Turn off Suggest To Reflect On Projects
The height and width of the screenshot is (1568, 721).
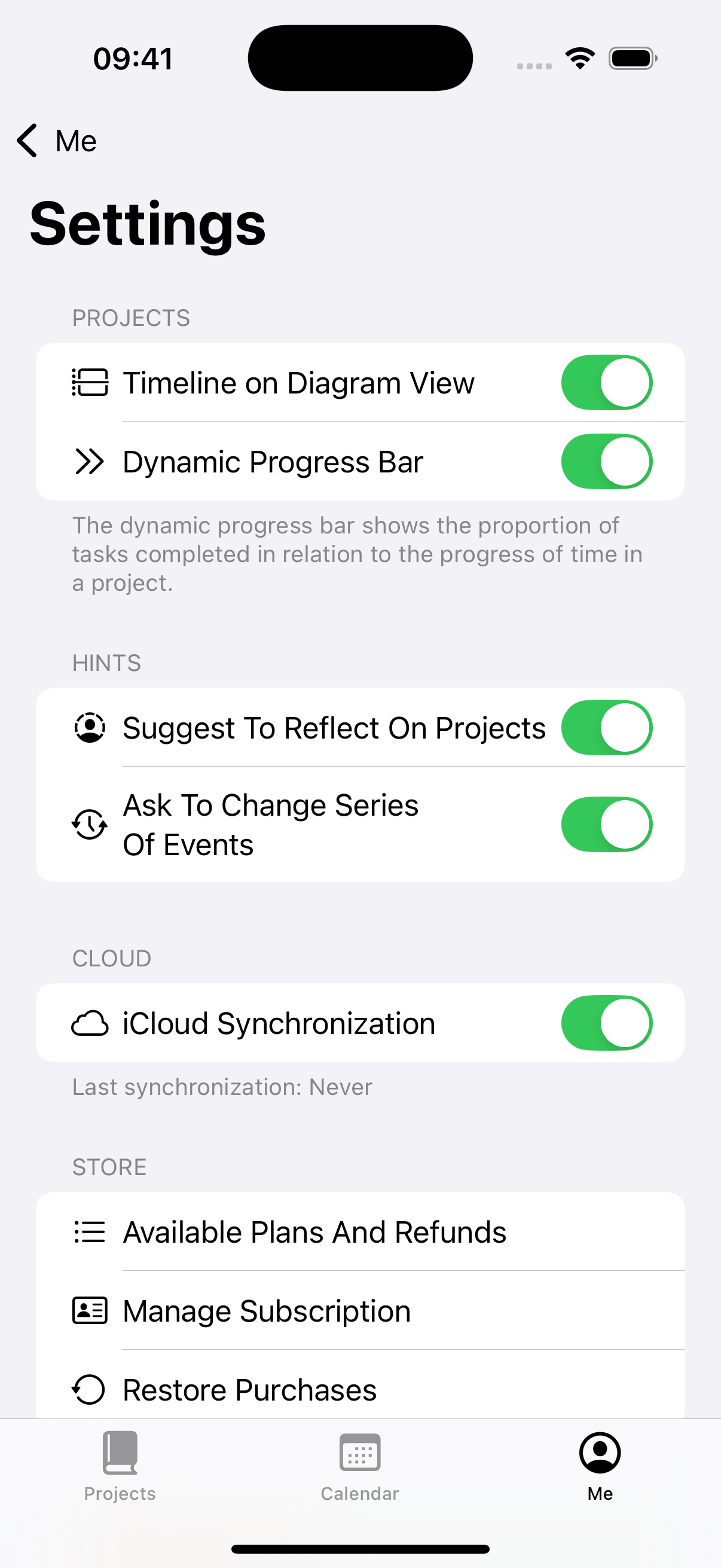click(x=606, y=727)
